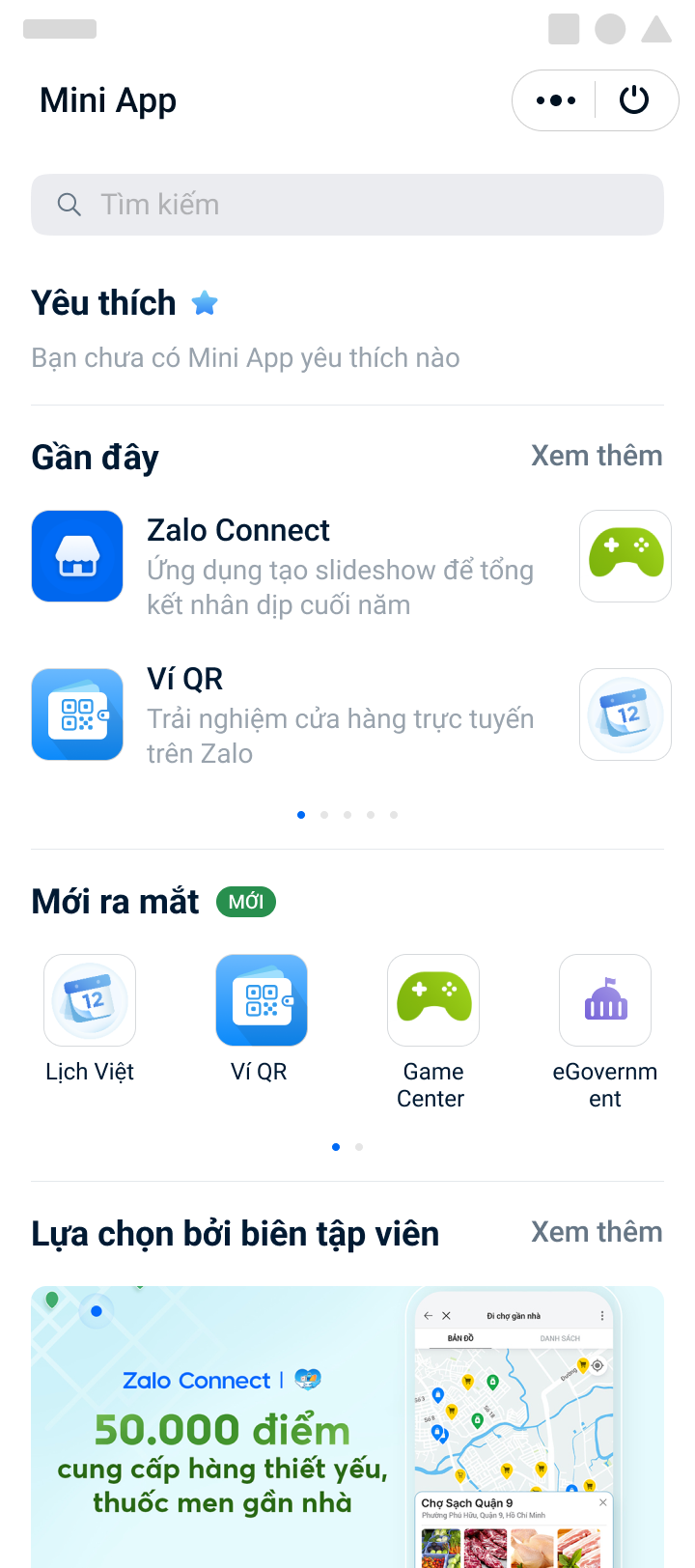
Task: Tap the MỚI badge next to Mới ra mắt
Action: (x=245, y=901)
